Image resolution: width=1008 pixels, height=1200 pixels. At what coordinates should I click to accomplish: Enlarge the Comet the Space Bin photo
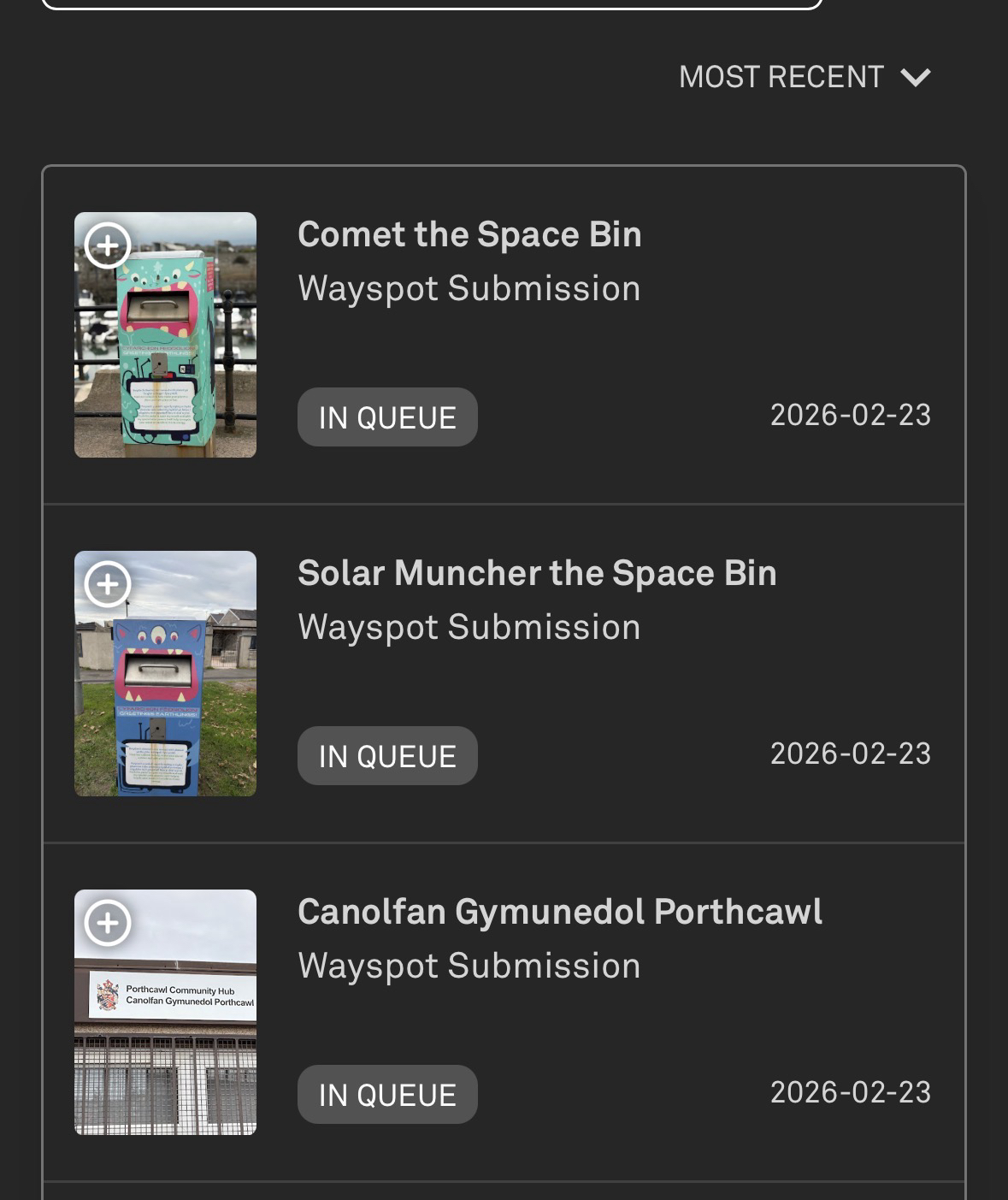108,245
